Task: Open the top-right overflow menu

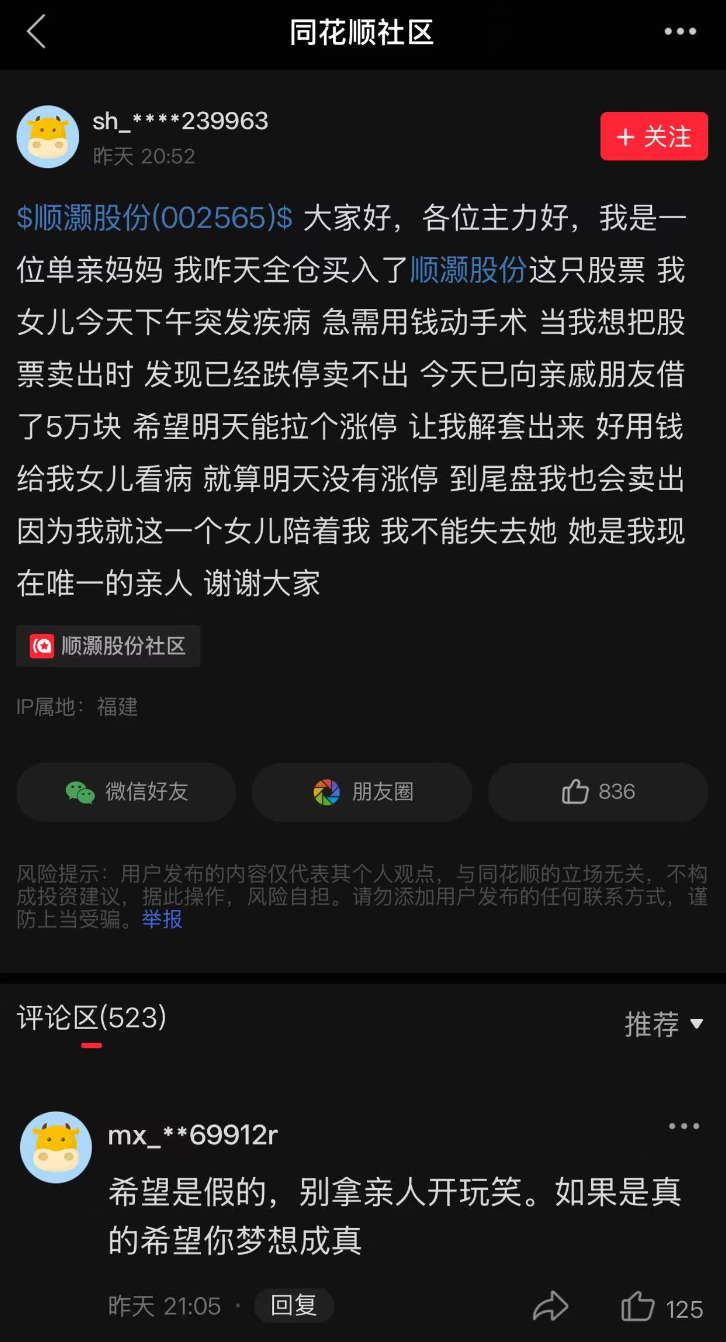Action: [x=680, y=32]
